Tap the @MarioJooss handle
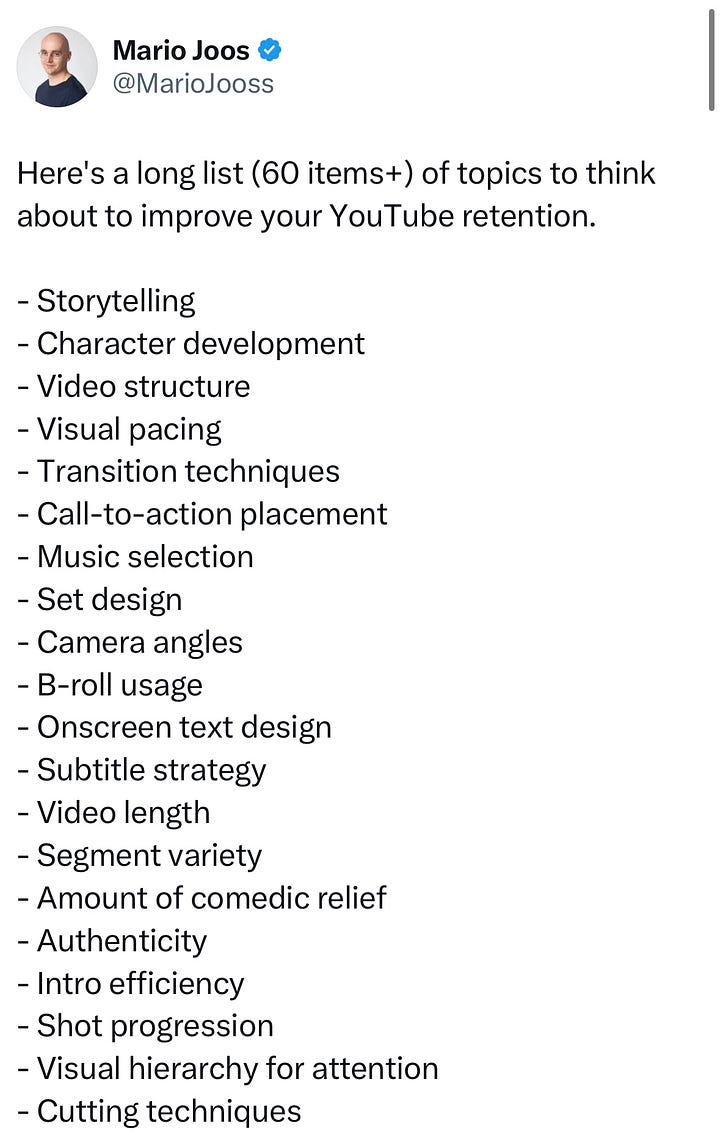The image size is (720, 1135). point(193,83)
